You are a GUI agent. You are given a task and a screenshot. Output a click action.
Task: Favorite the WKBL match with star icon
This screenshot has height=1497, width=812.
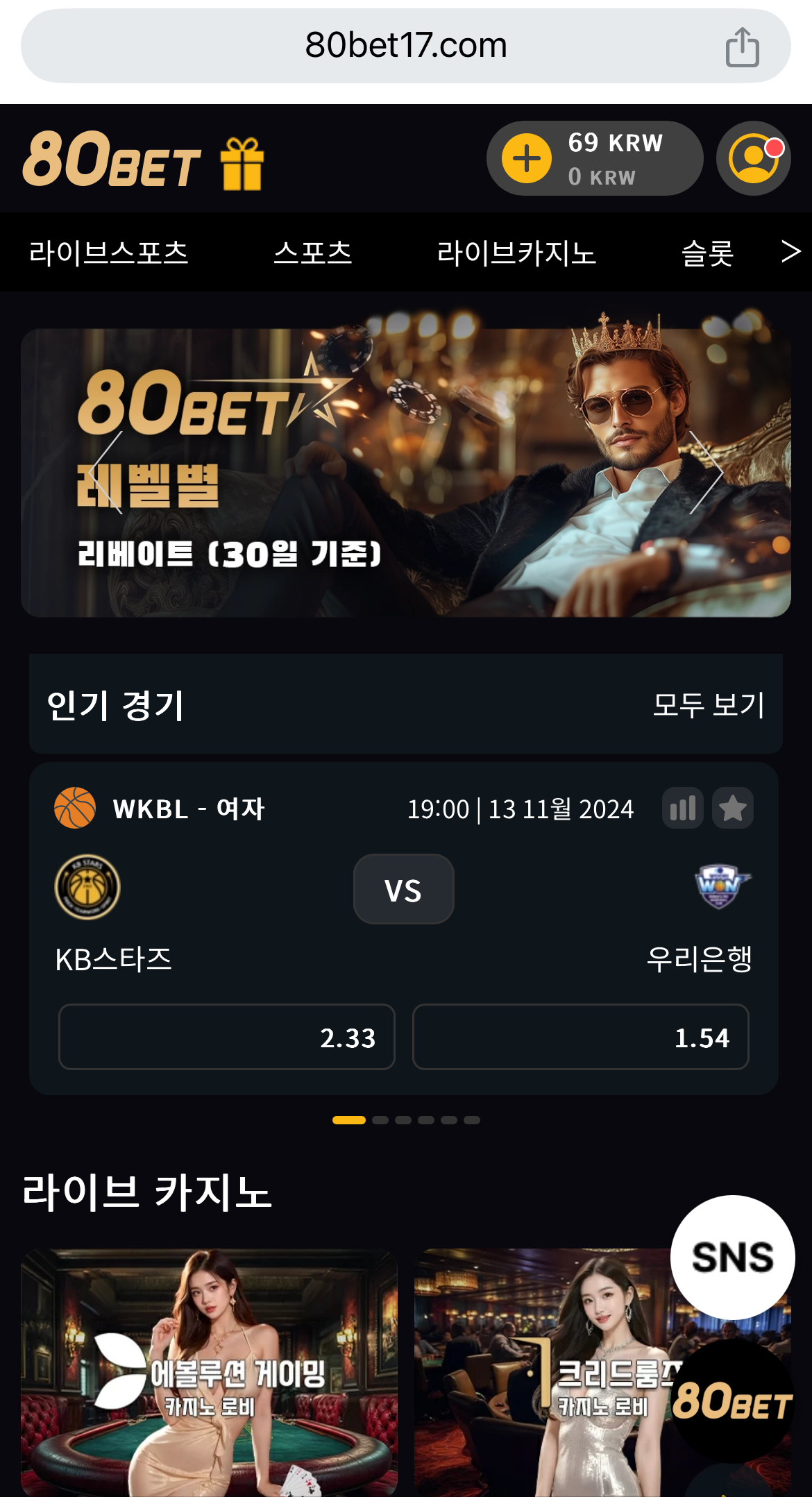coord(733,808)
